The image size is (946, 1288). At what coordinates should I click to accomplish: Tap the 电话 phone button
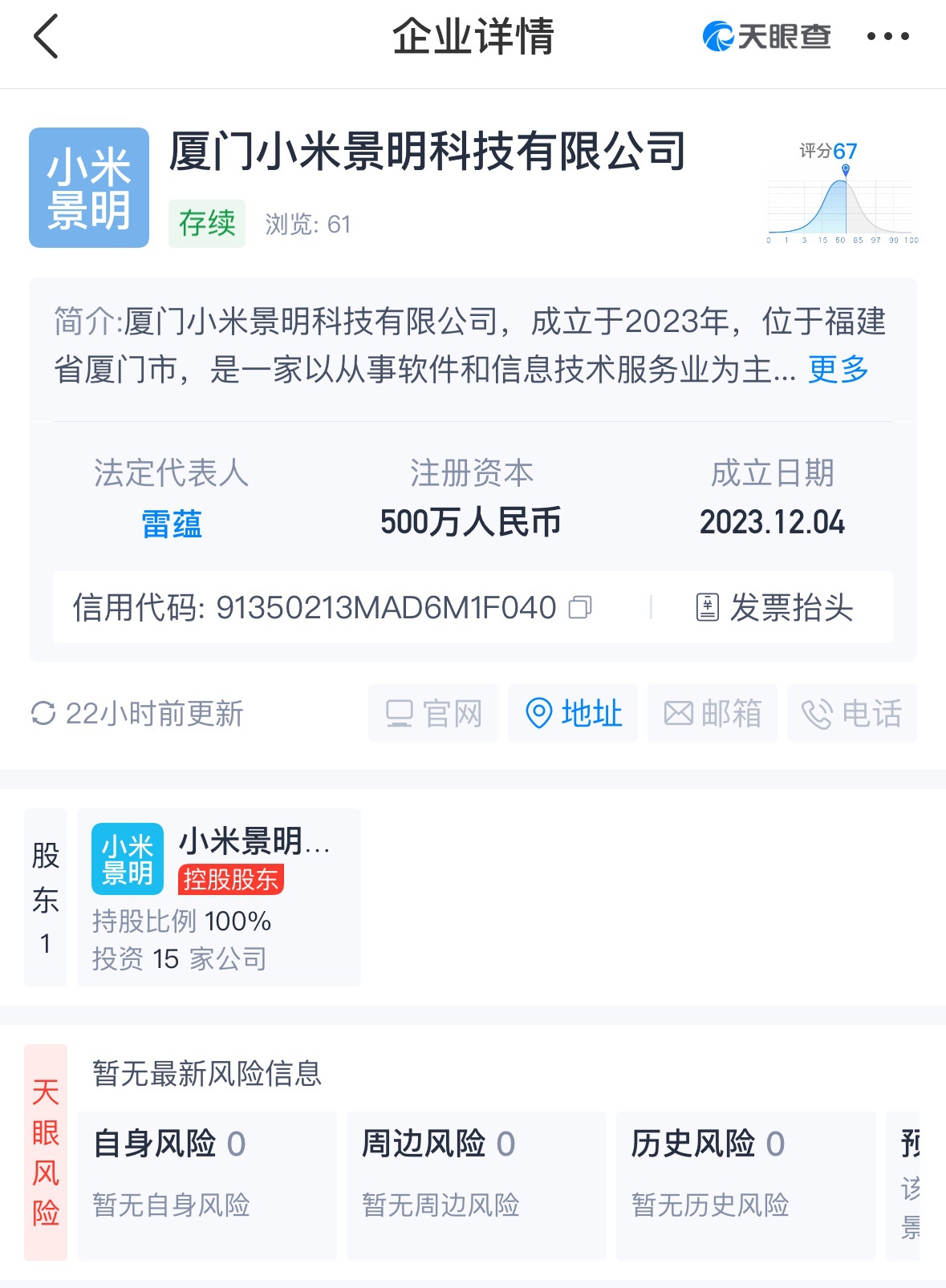(x=852, y=713)
